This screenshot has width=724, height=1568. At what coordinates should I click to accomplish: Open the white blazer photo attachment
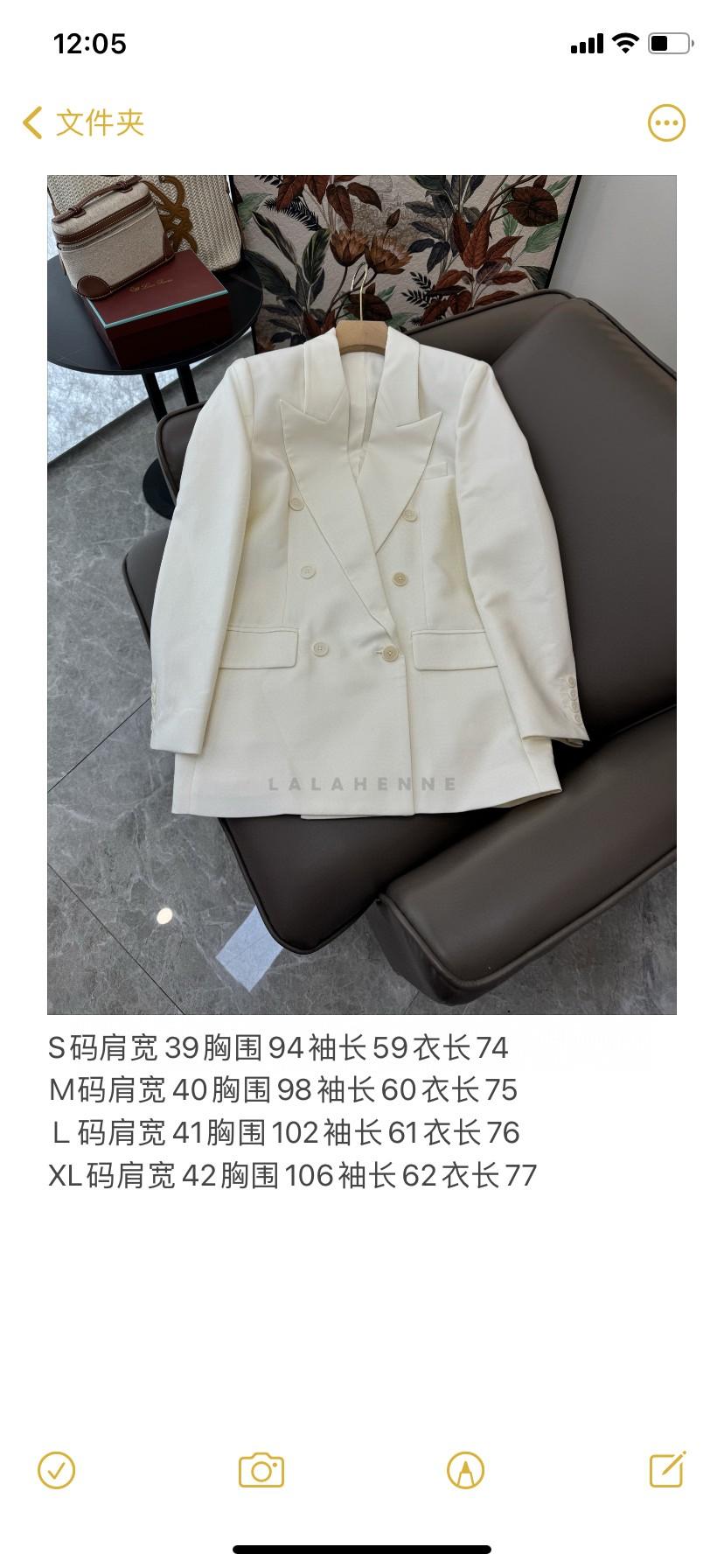361,594
